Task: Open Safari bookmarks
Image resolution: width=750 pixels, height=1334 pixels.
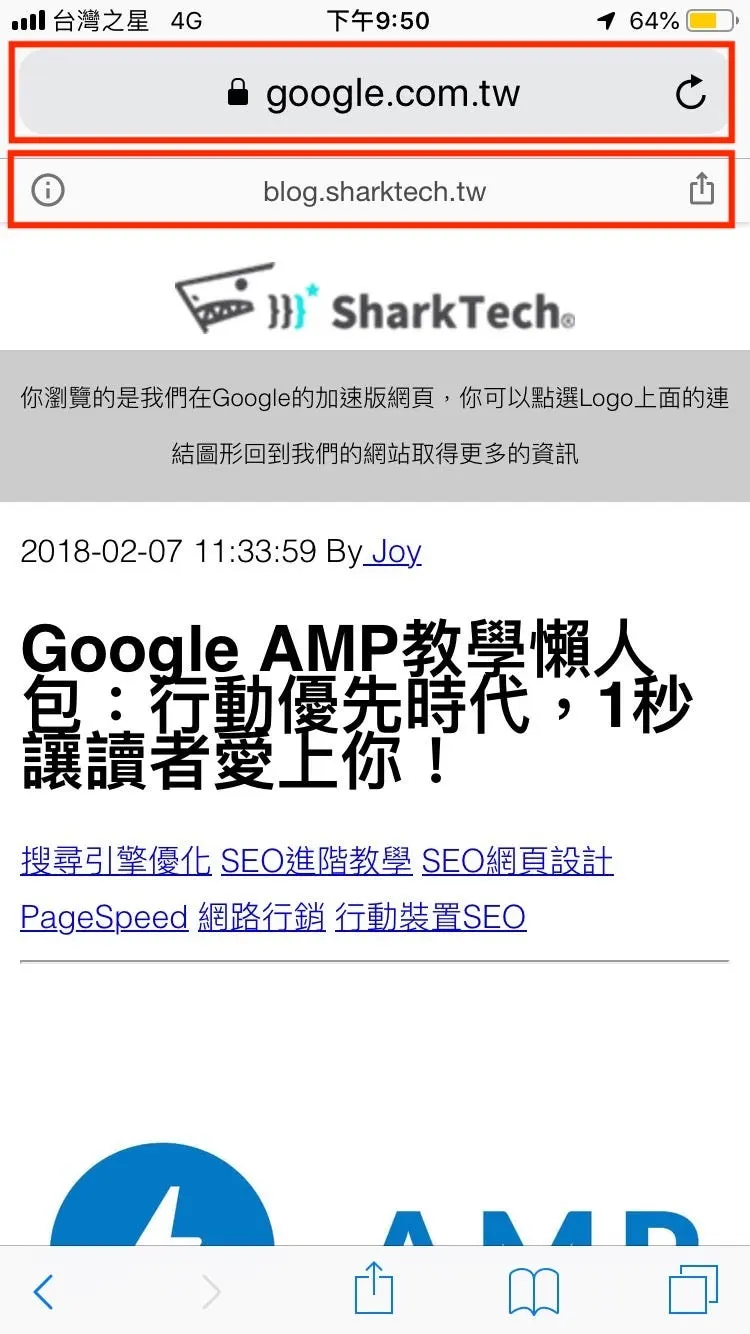Action: [x=534, y=1292]
